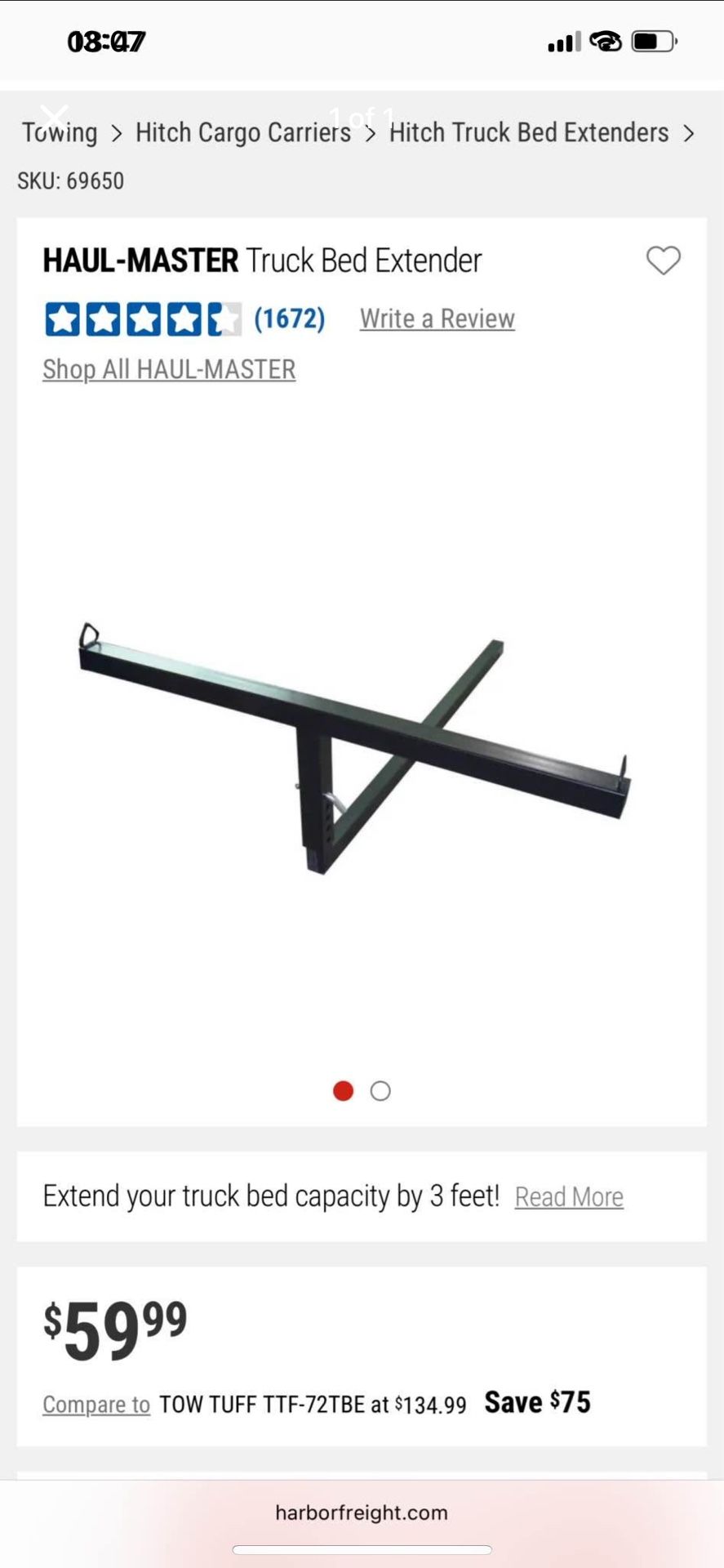Close the image viewer with the X
The width and height of the screenshot is (724, 1568).
[x=55, y=117]
